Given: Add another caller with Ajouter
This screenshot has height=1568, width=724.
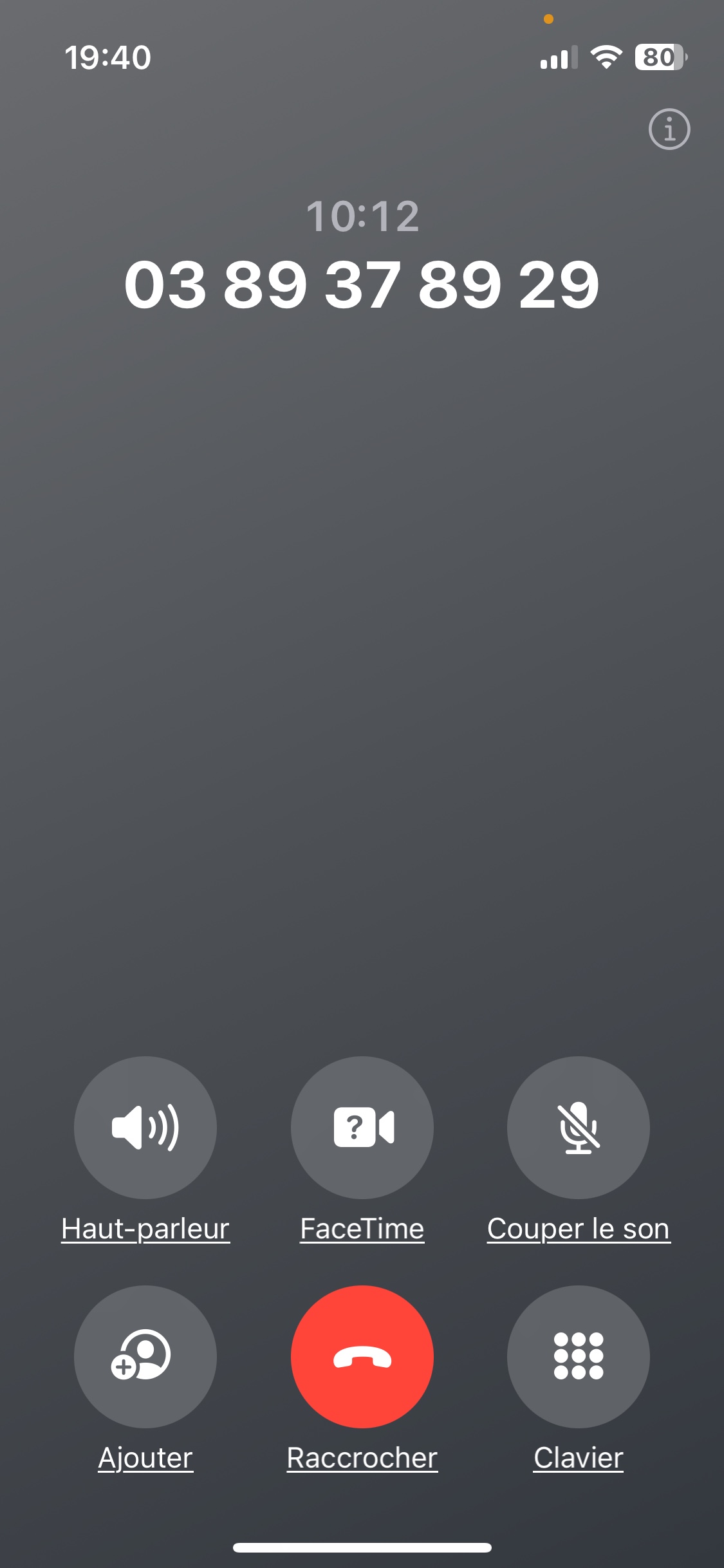Looking at the screenshot, I should 145,1356.
